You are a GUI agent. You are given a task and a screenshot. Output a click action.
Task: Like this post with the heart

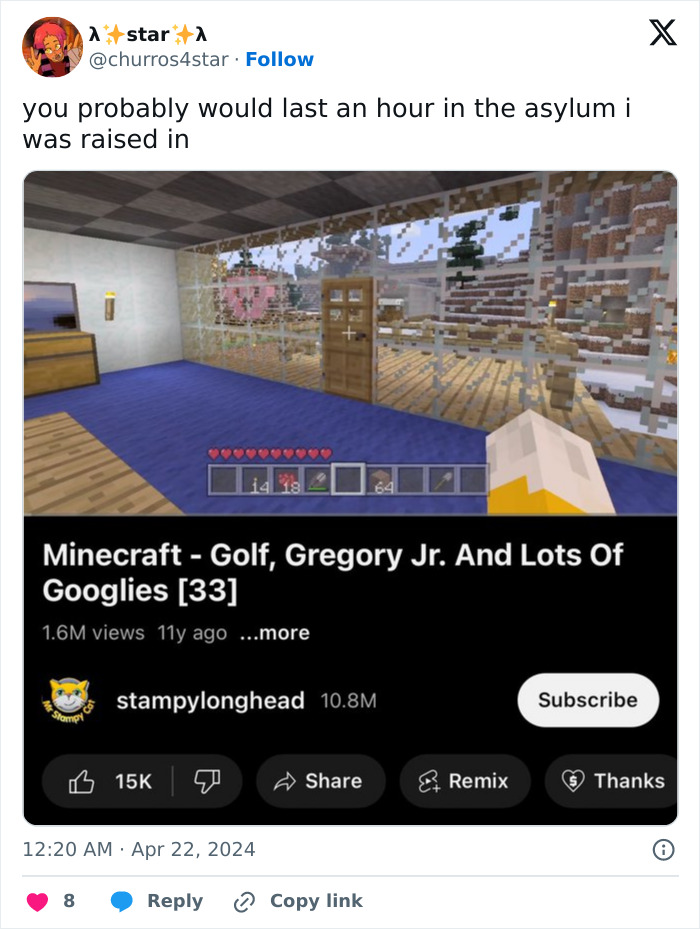pos(38,901)
